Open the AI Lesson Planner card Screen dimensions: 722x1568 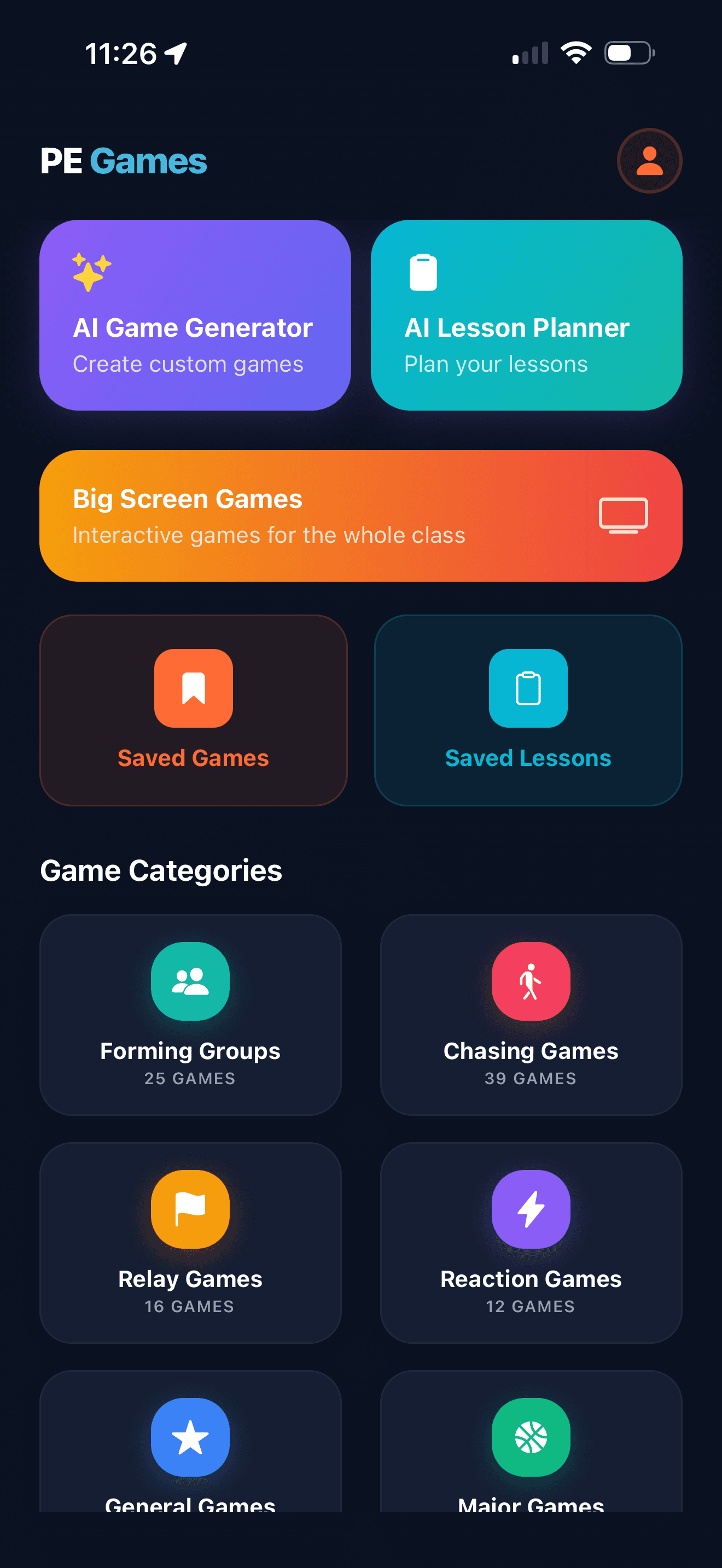point(527,313)
